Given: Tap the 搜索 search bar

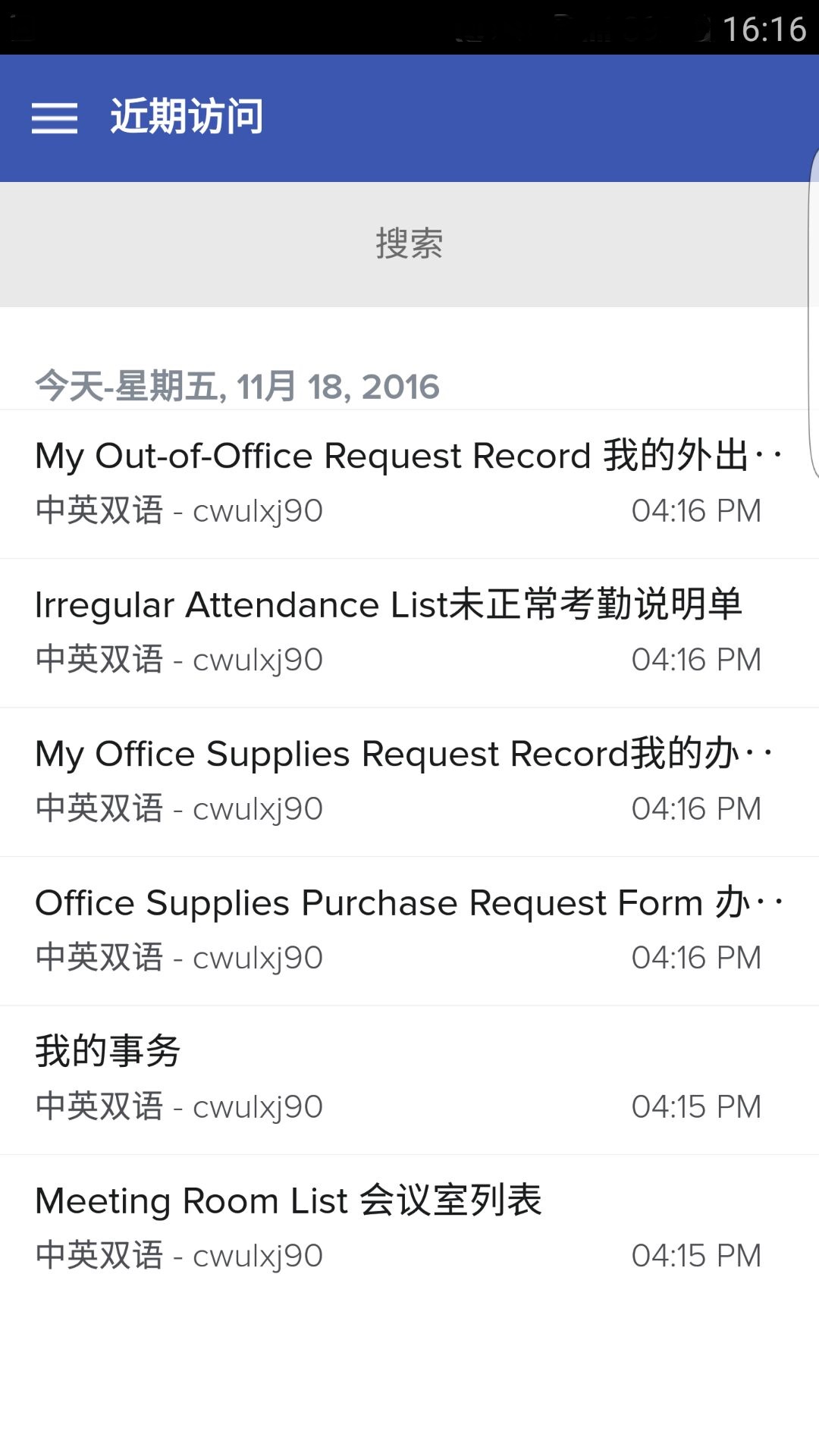Looking at the screenshot, I should [x=409, y=243].
